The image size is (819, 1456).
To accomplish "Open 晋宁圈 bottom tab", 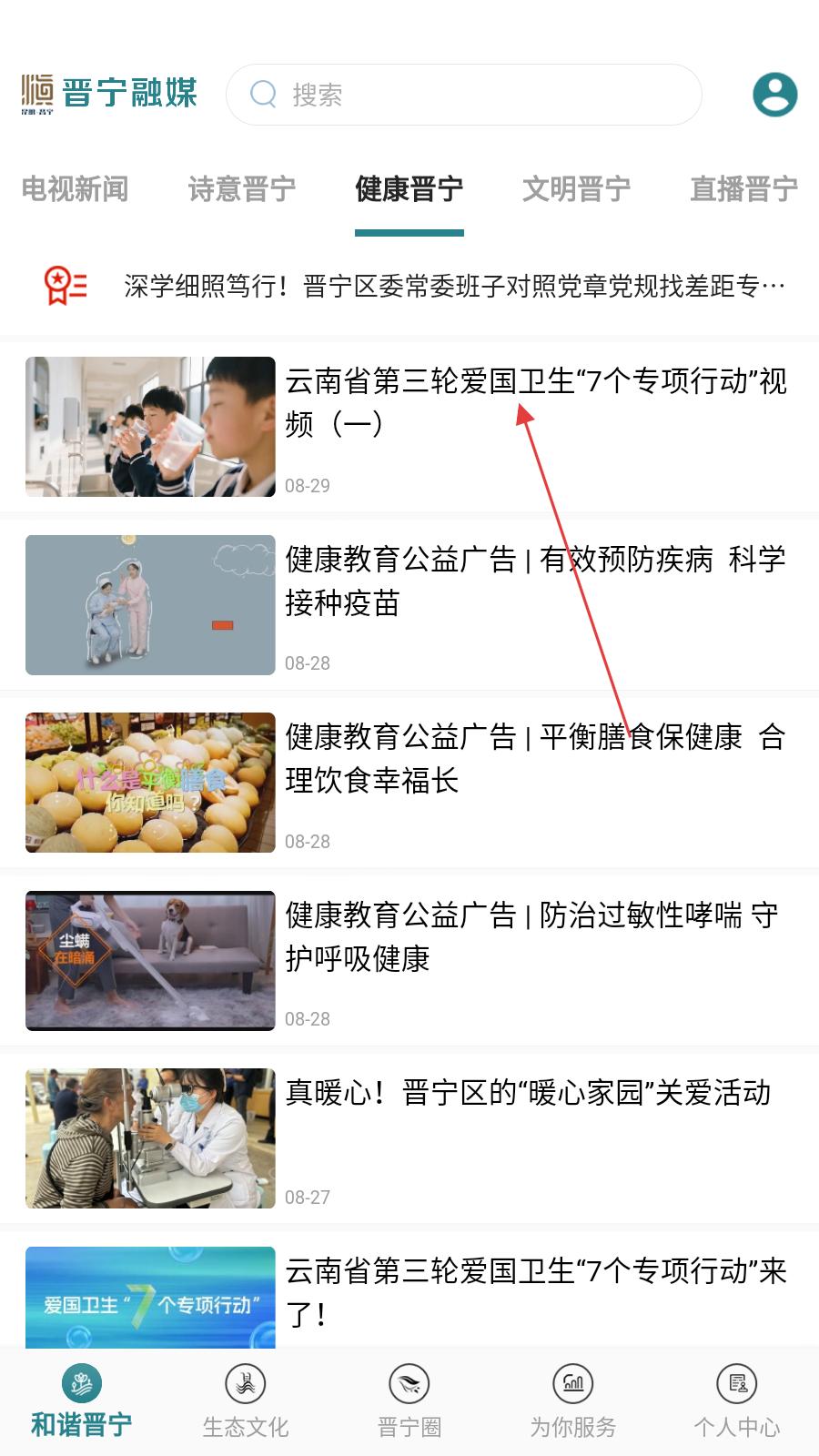I will pos(409,1403).
